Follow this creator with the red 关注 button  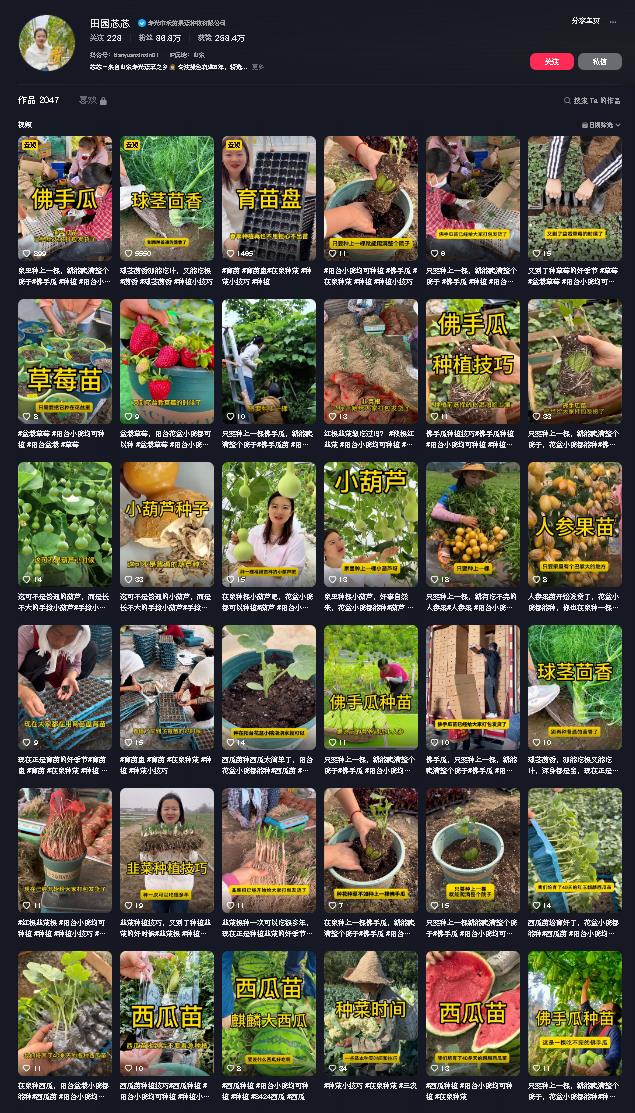click(551, 62)
